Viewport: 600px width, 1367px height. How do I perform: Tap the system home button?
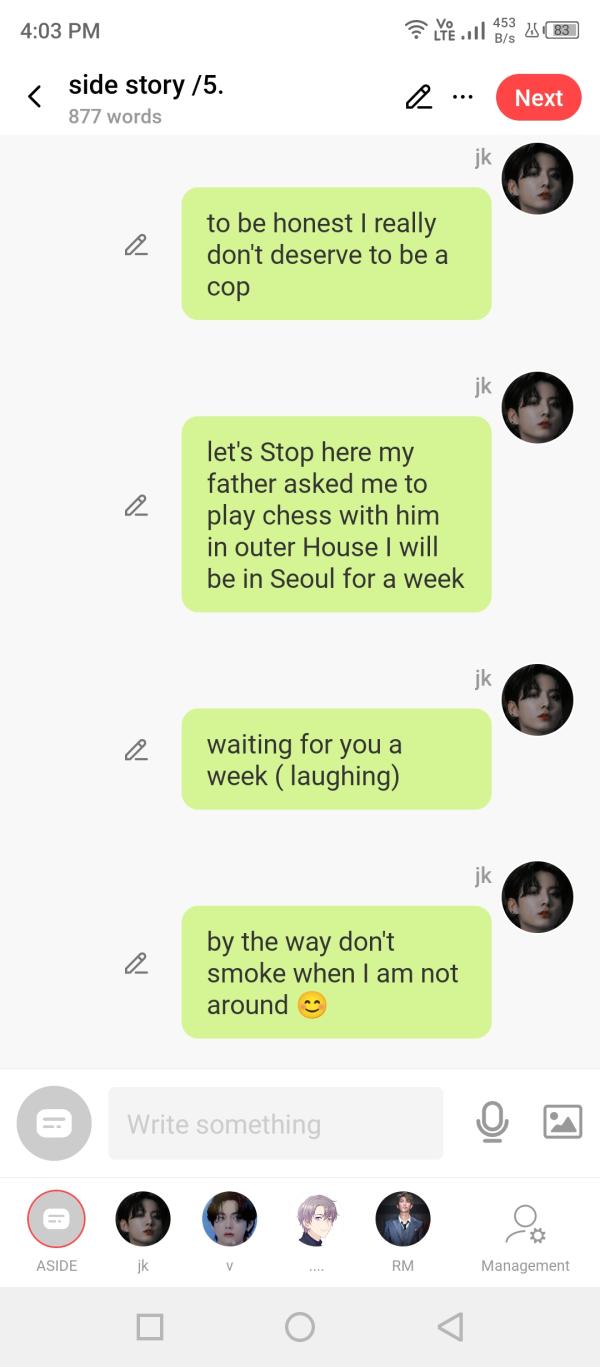300,1327
